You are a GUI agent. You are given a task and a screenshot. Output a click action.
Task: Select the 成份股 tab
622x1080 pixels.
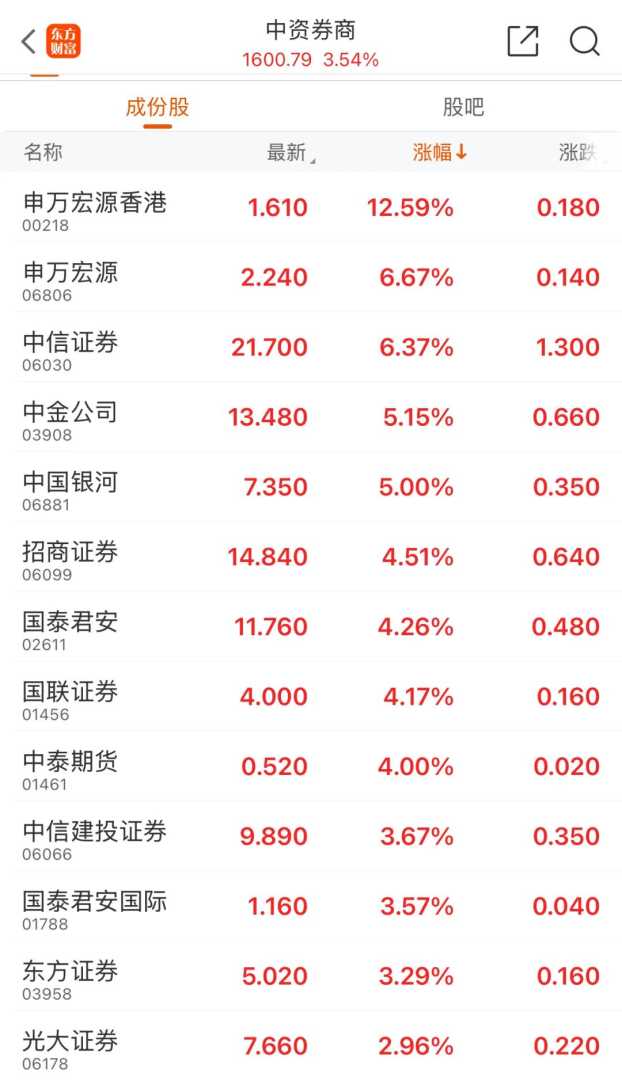click(157, 107)
